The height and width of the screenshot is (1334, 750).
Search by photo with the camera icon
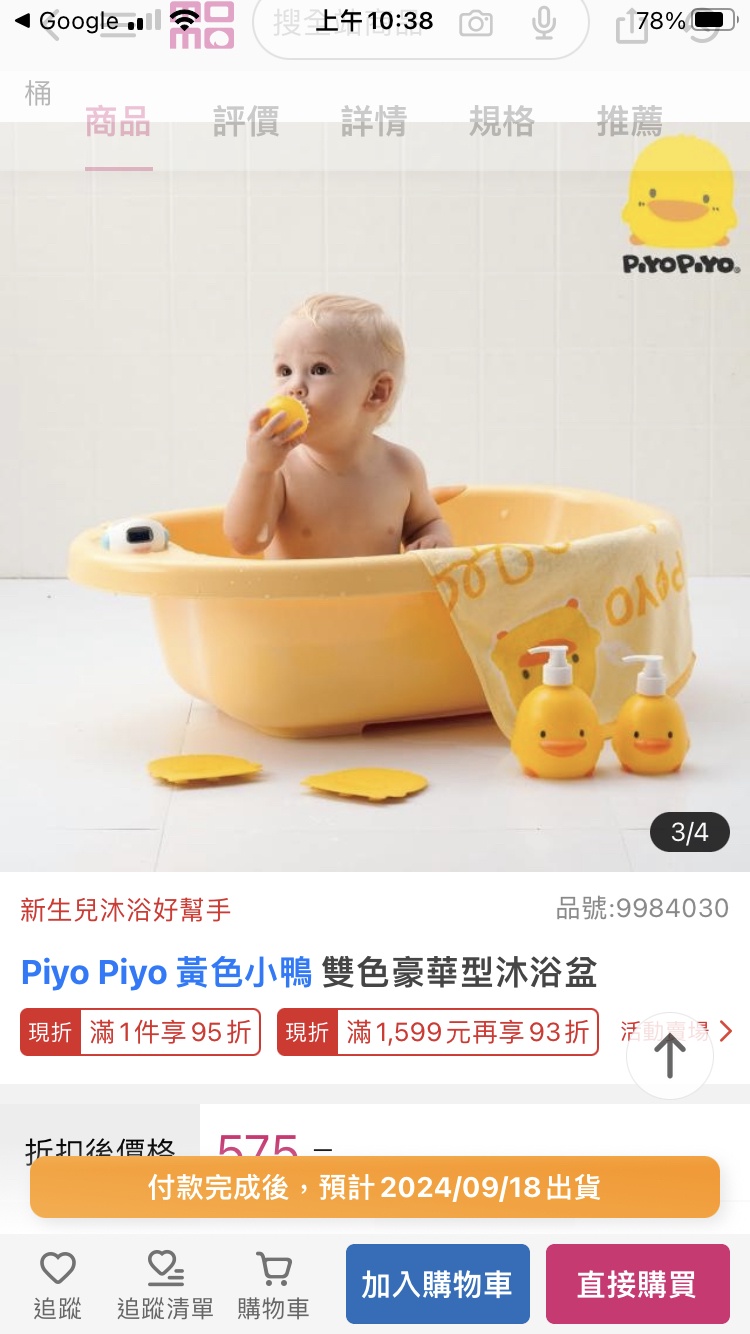pos(476,25)
